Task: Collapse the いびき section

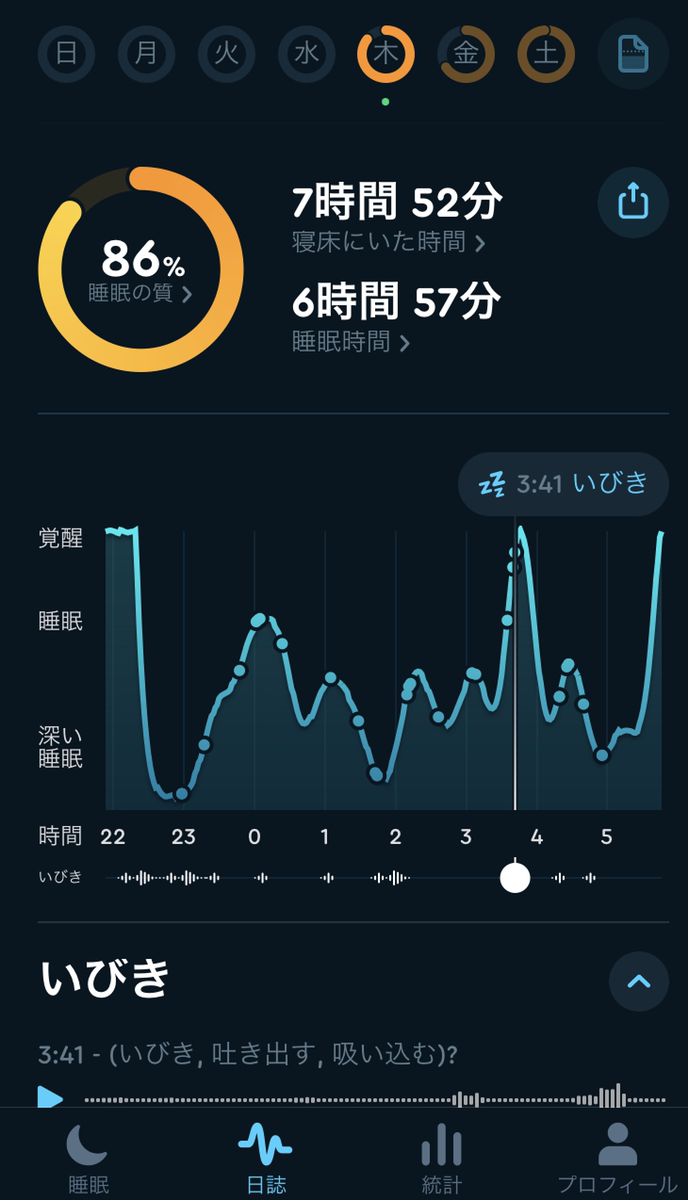Action: coord(638,980)
